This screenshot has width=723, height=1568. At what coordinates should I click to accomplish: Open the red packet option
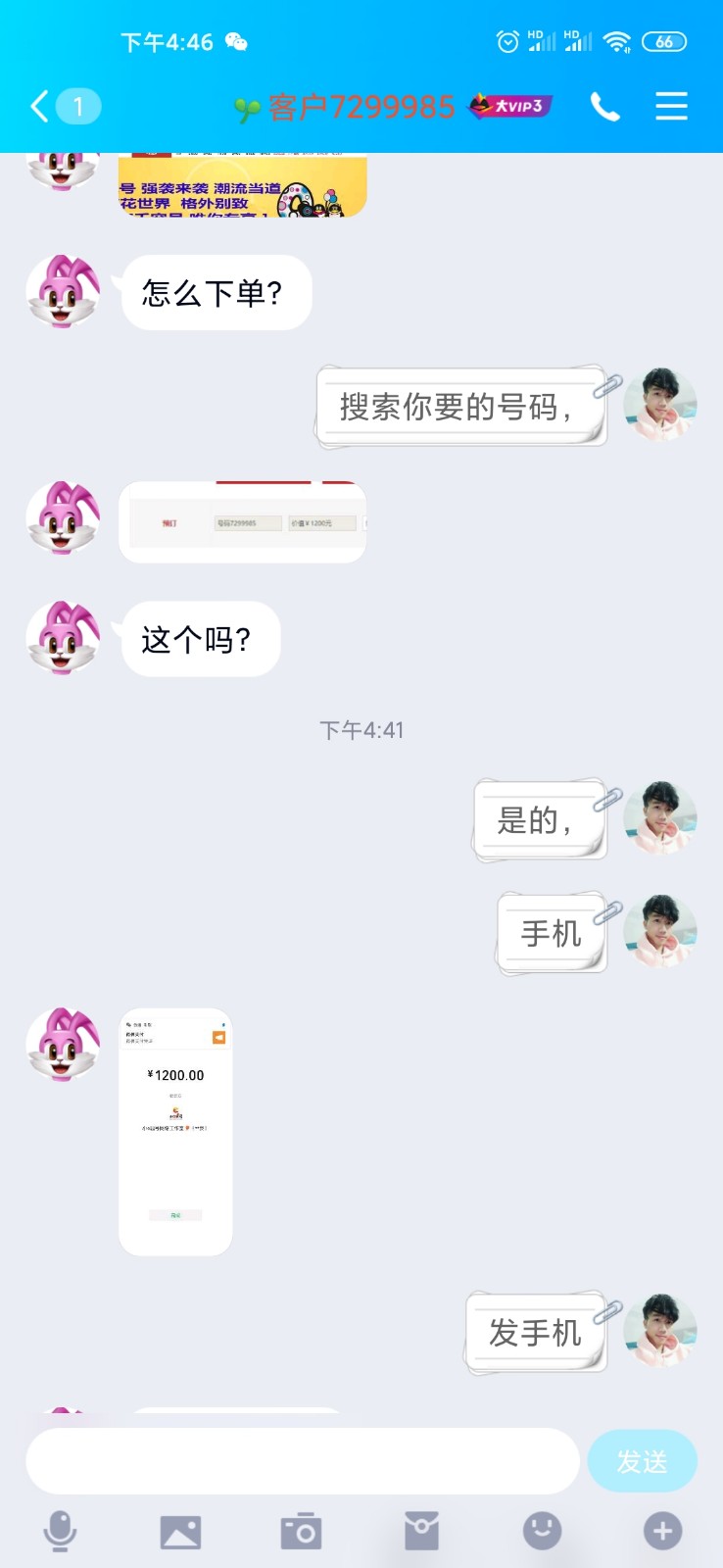(421, 1531)
